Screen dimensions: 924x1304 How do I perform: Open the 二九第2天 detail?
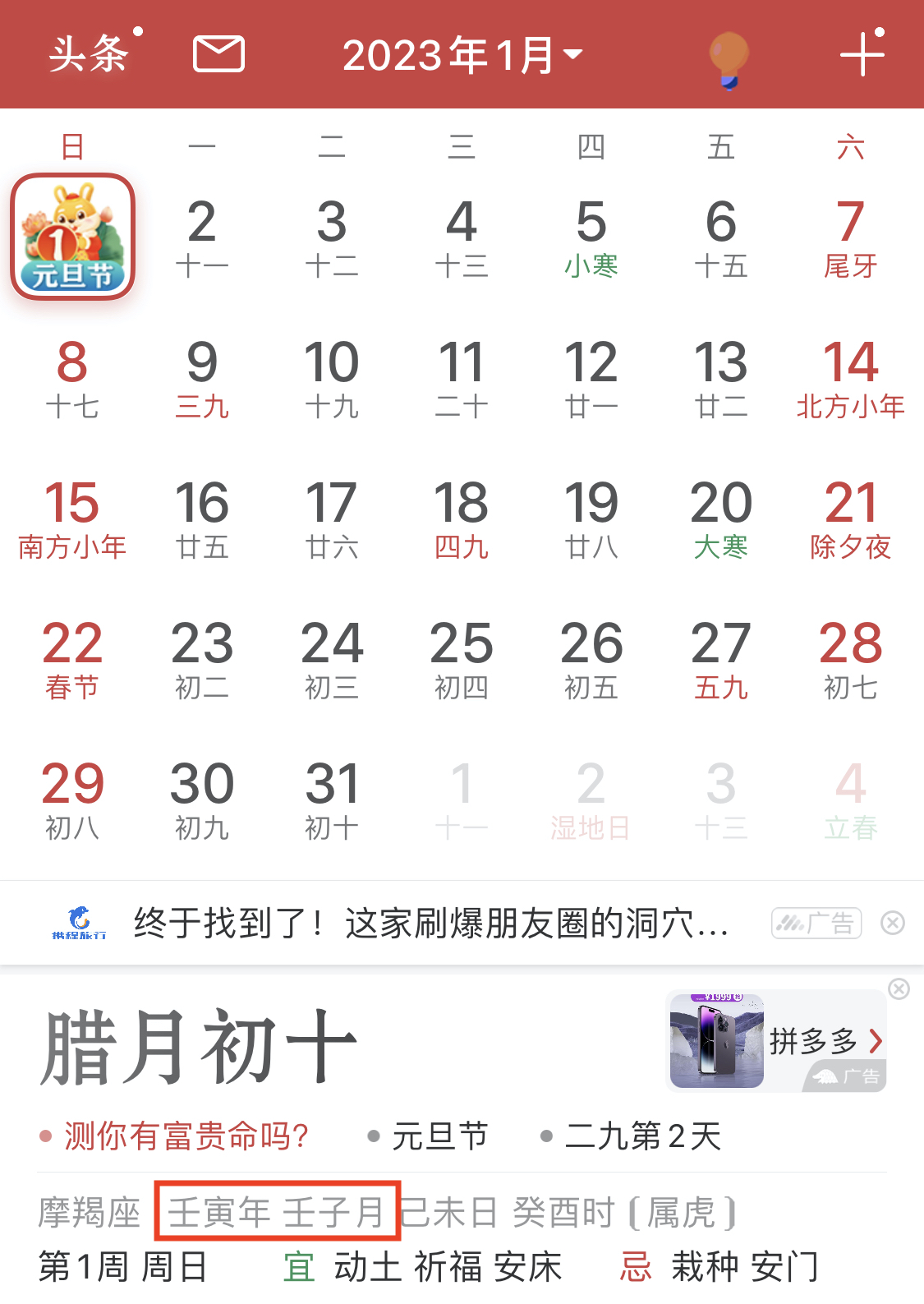click(x=642, y=1136)
